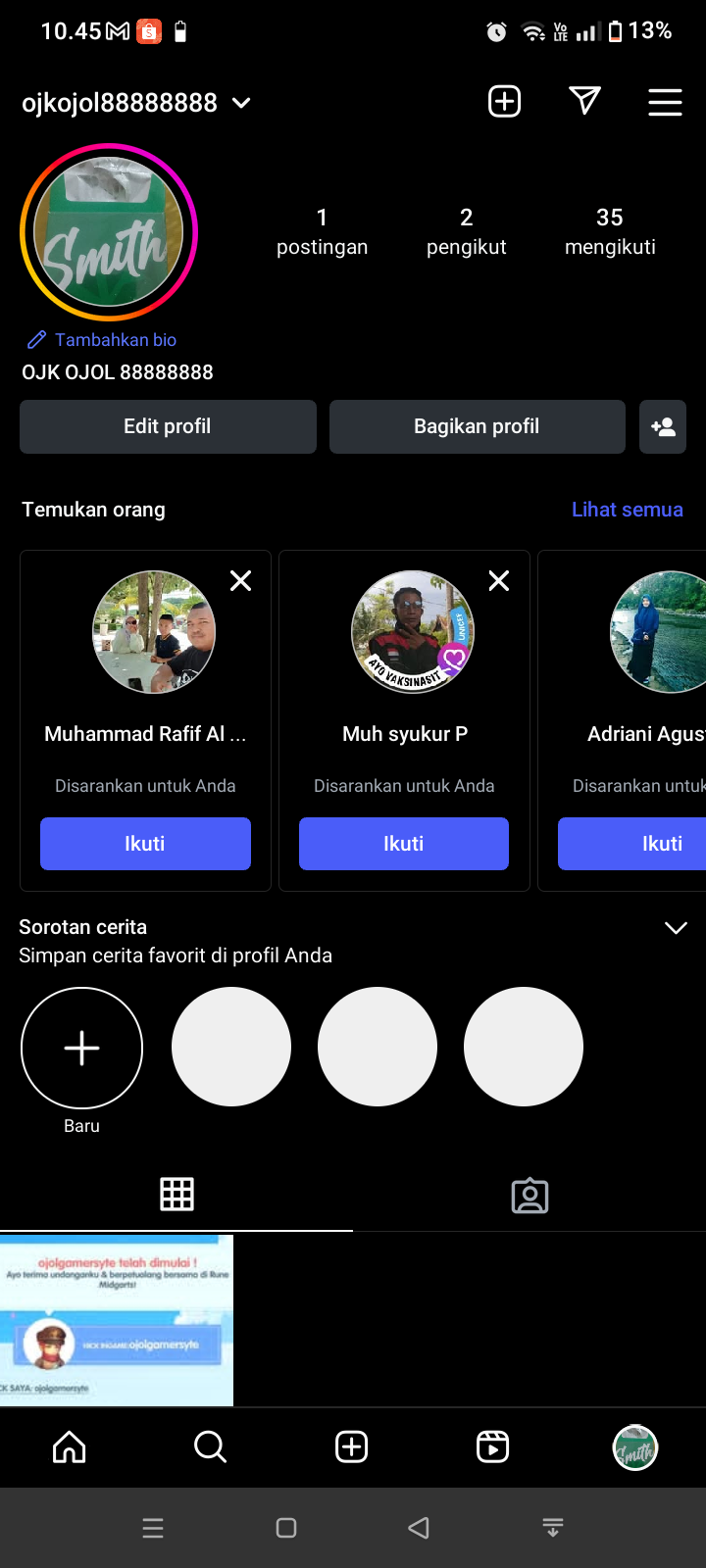Screen dimensions: 706x1568
Task: Add a new highlight with Baru
Action: tap(82, 1048)
